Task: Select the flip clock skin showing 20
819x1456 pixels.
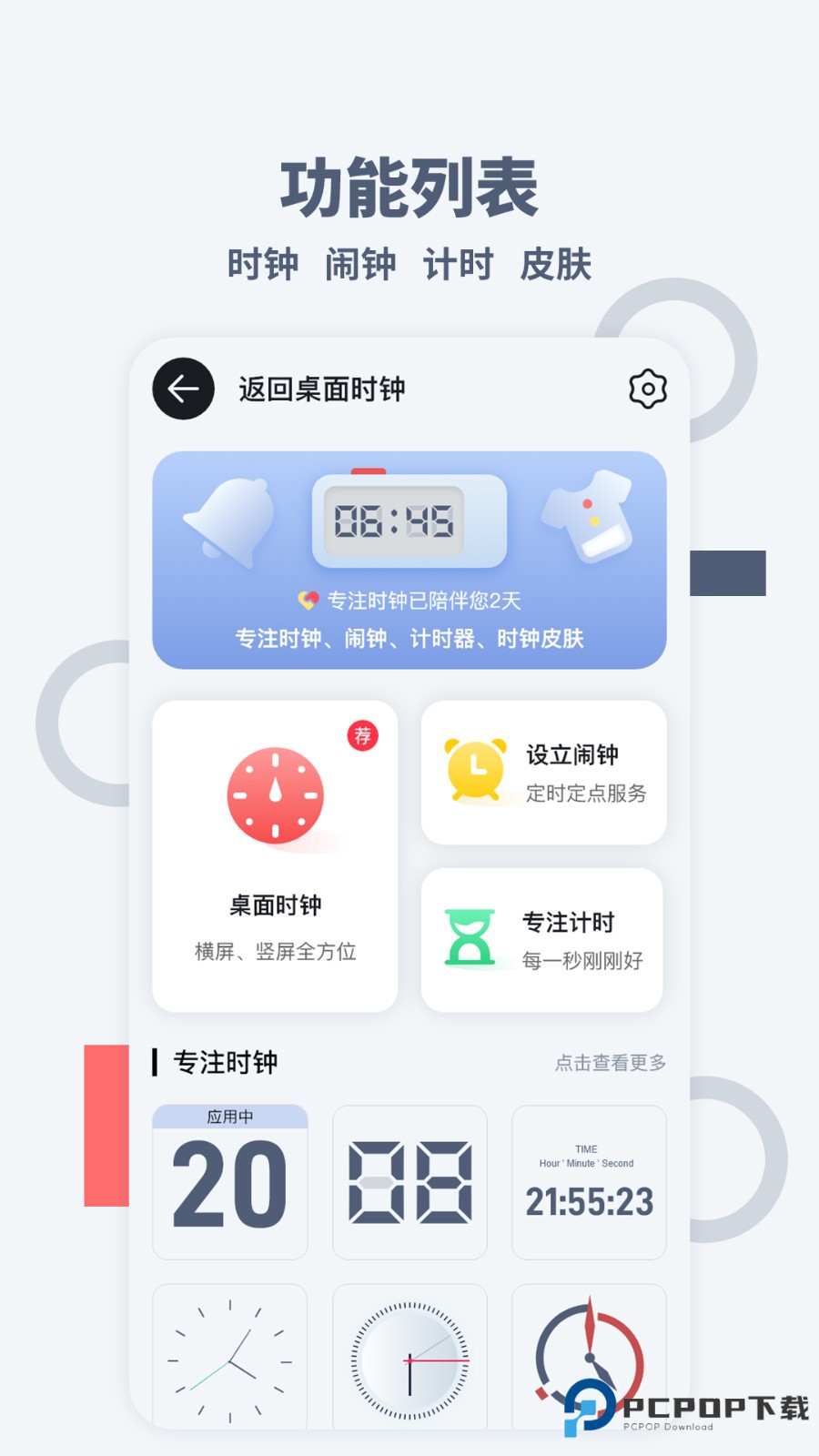Action: tap(229, 1183)
